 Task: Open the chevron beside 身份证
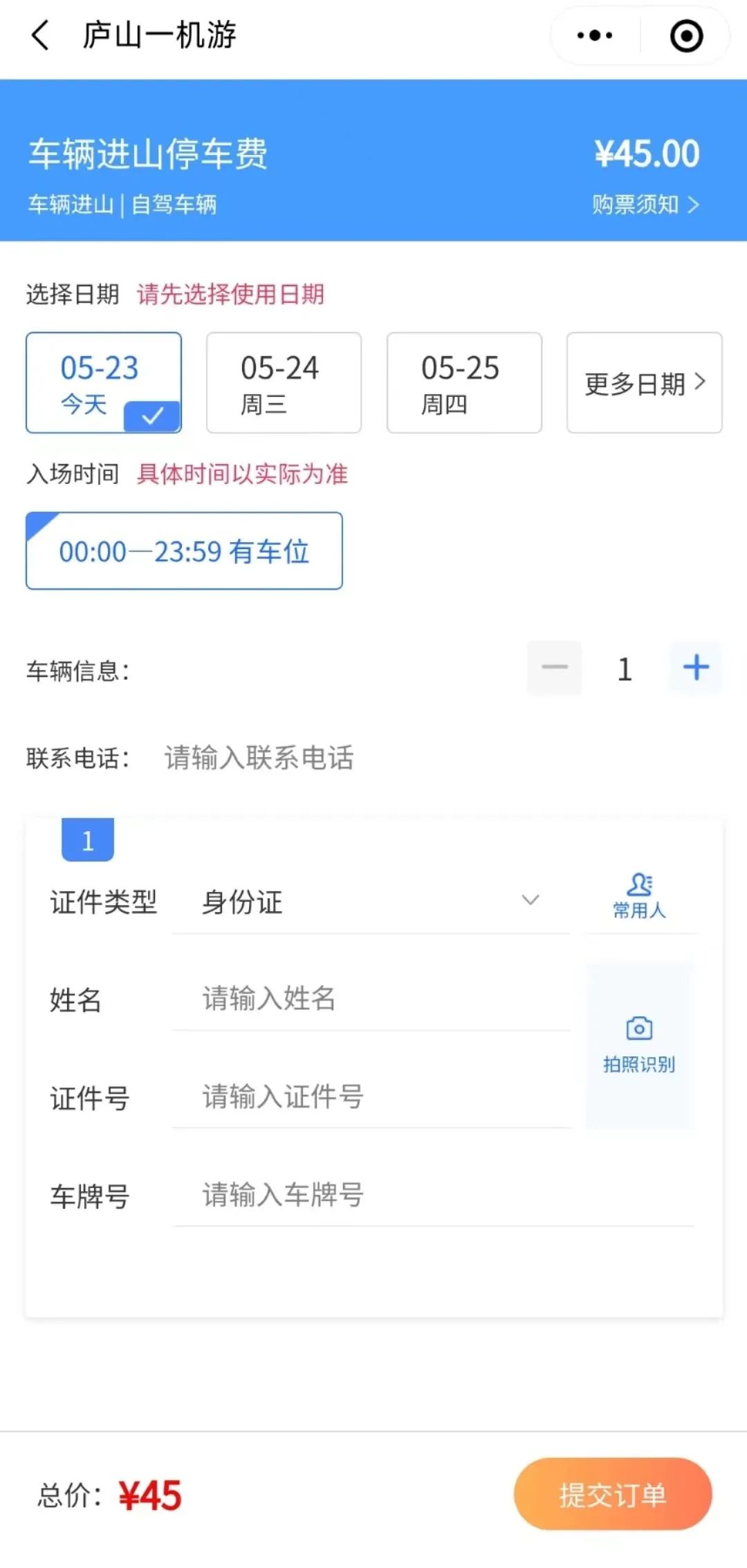click(x=530, y=901)
